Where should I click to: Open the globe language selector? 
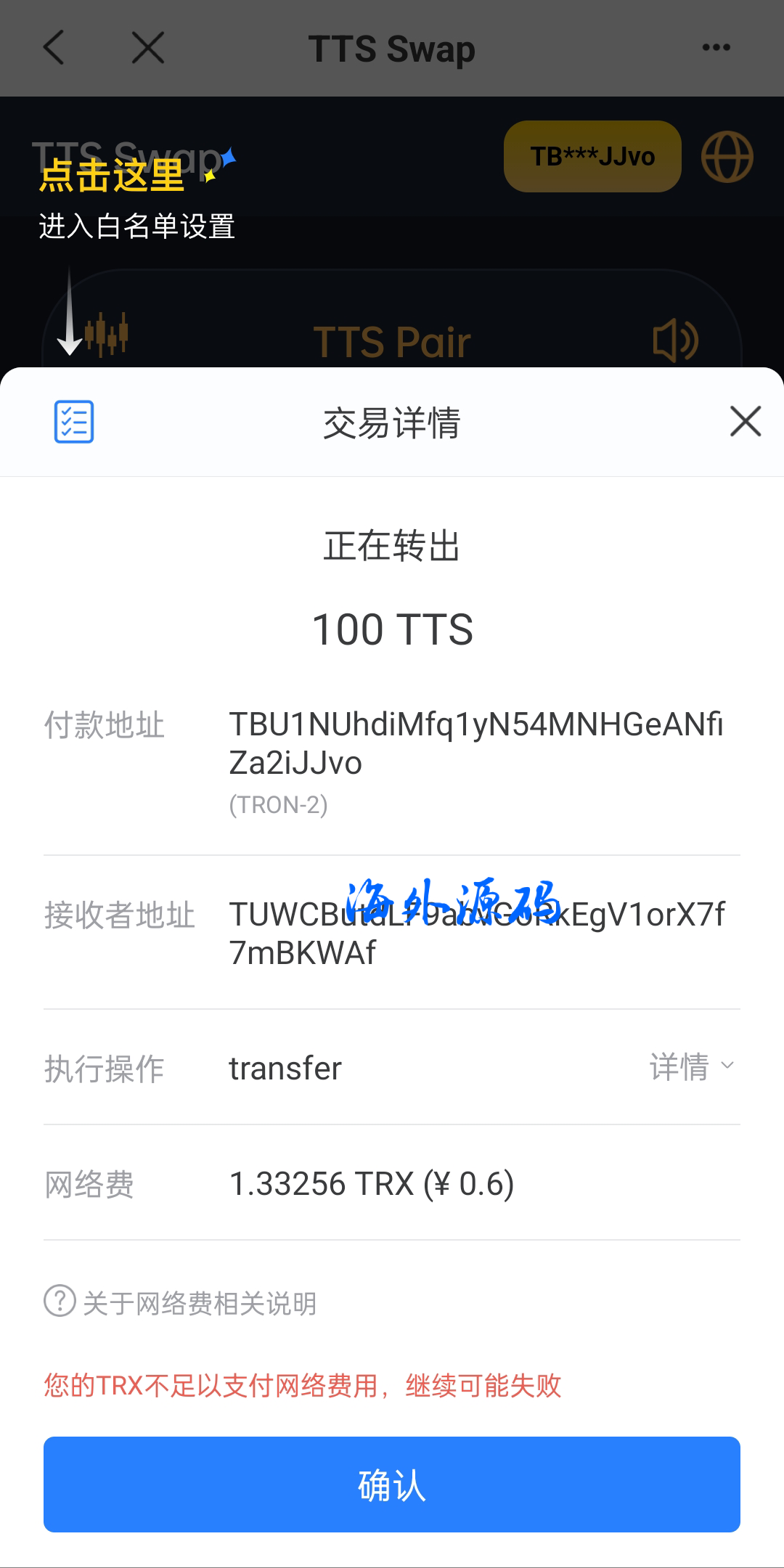727,157
